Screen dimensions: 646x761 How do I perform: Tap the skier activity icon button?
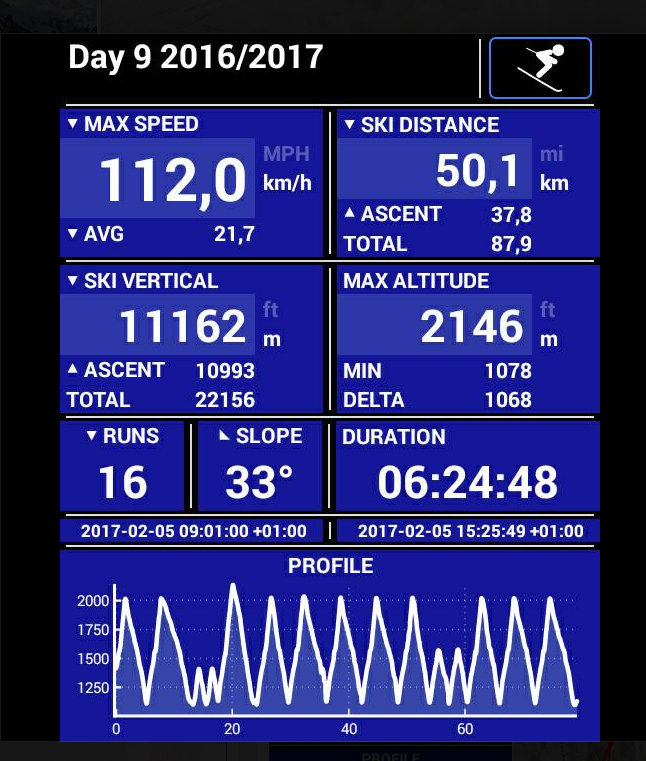pyautogui.click(x=540, y=68)
